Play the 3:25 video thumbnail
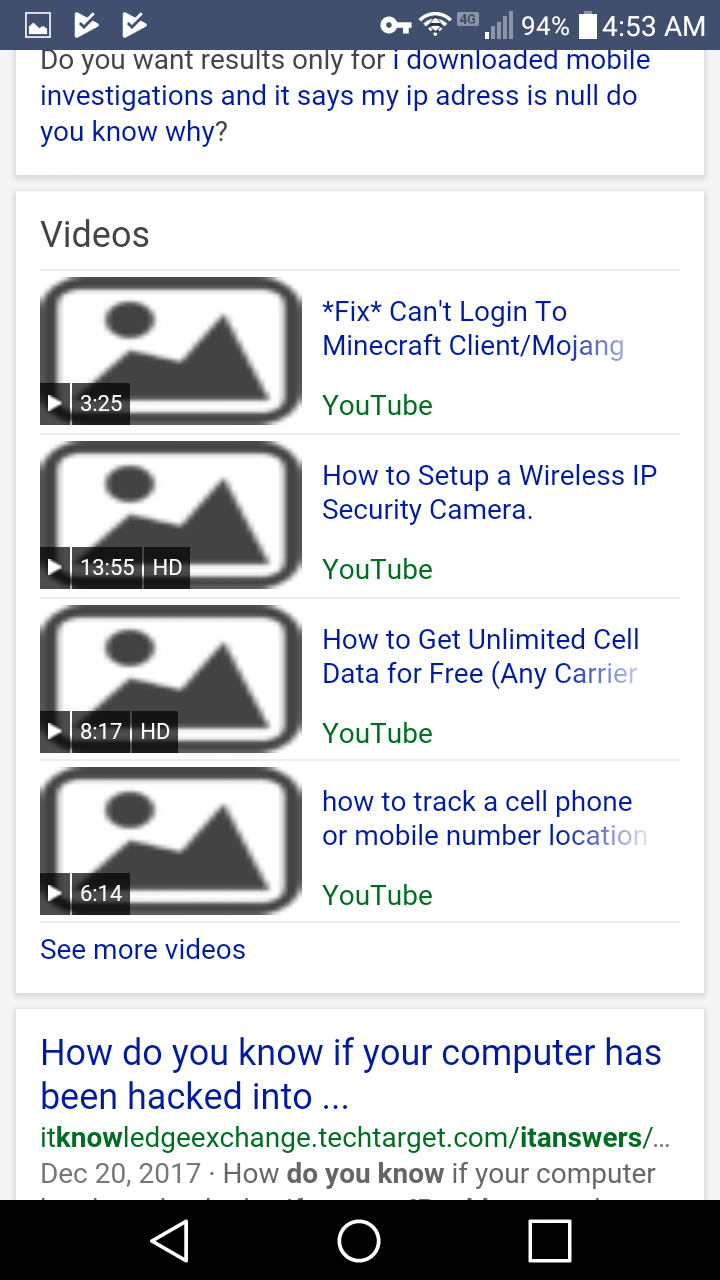Viewport: 720px width, 1280px height. (171, 351)
